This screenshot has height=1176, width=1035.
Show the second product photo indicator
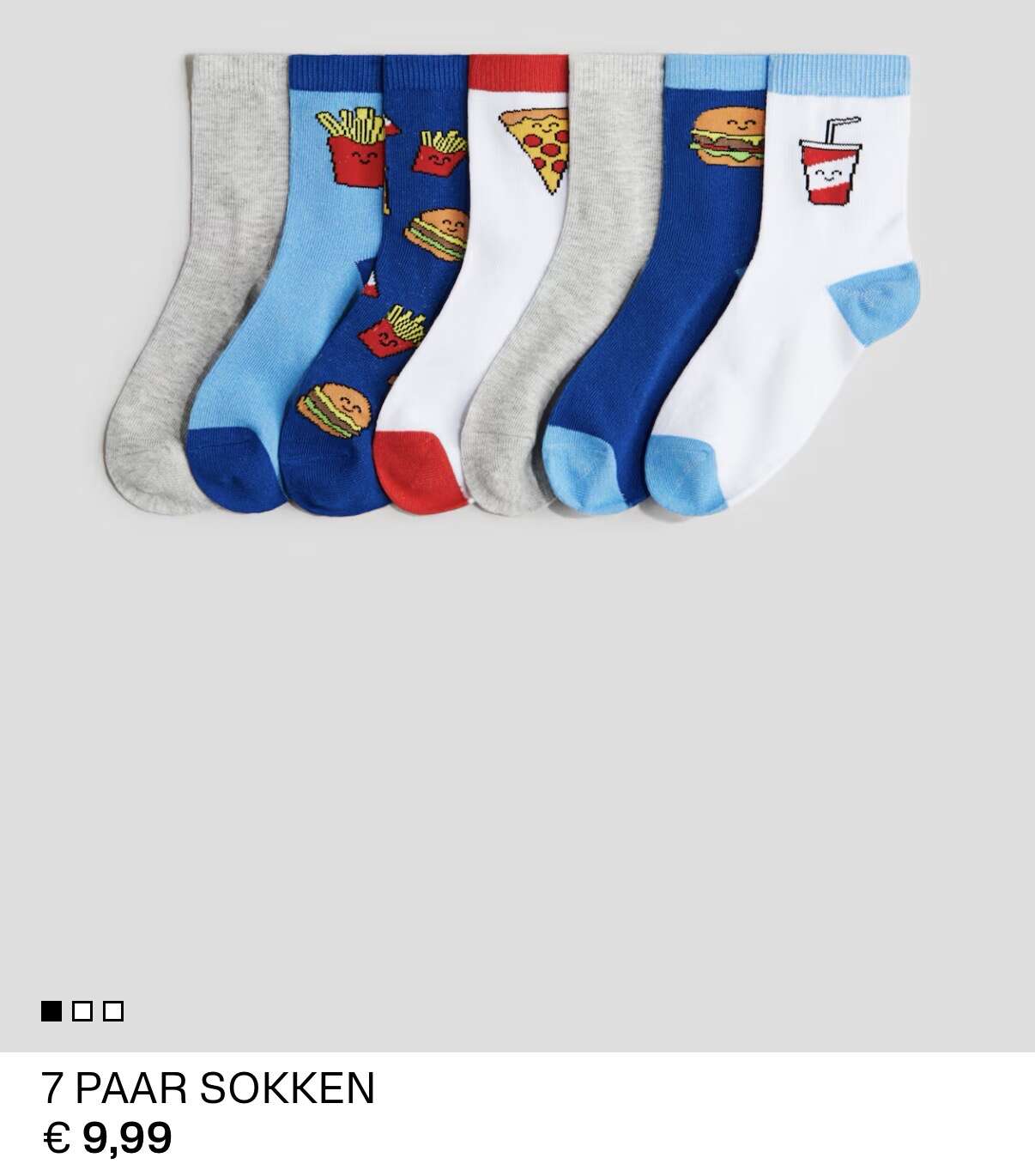point(82,1011)
